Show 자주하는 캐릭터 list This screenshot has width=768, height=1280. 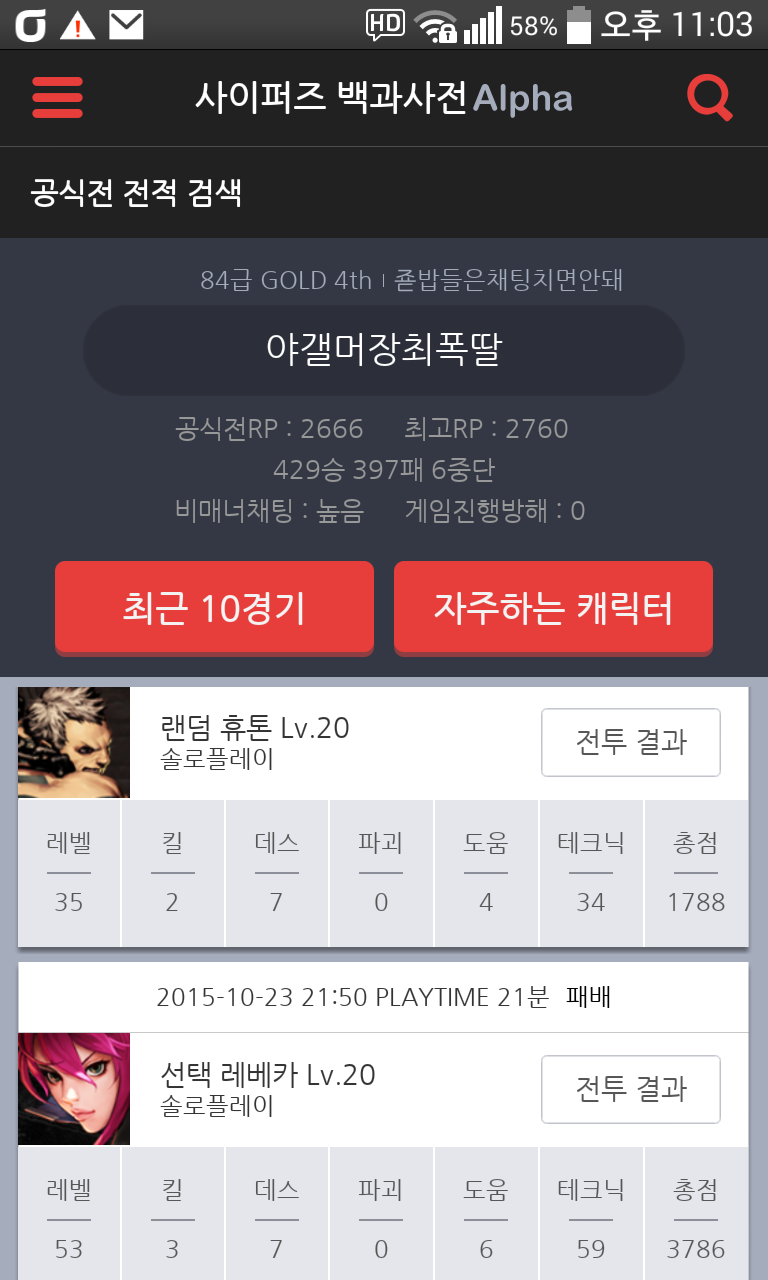coord(553,608)
